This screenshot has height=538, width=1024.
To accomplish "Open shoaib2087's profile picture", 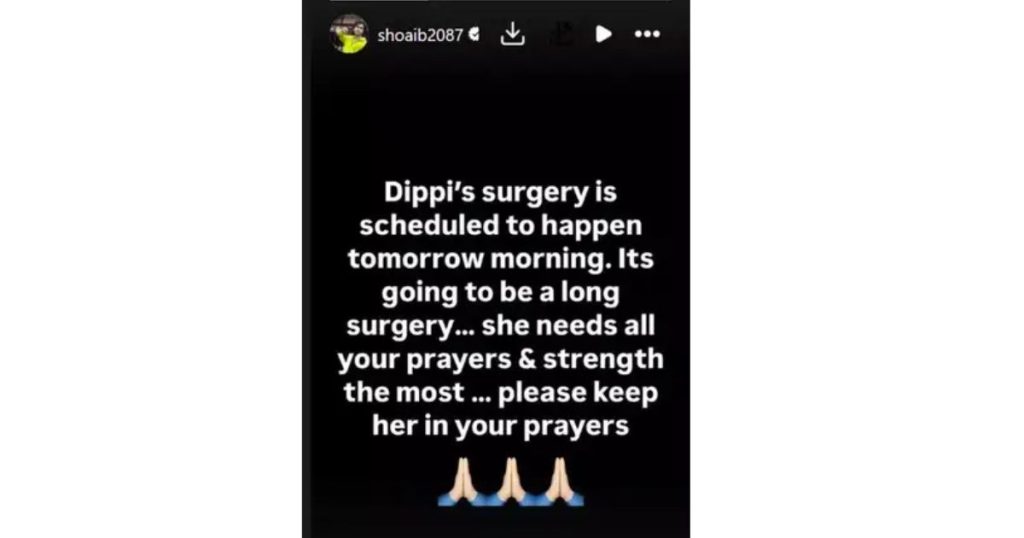I will tap(349, 34).
